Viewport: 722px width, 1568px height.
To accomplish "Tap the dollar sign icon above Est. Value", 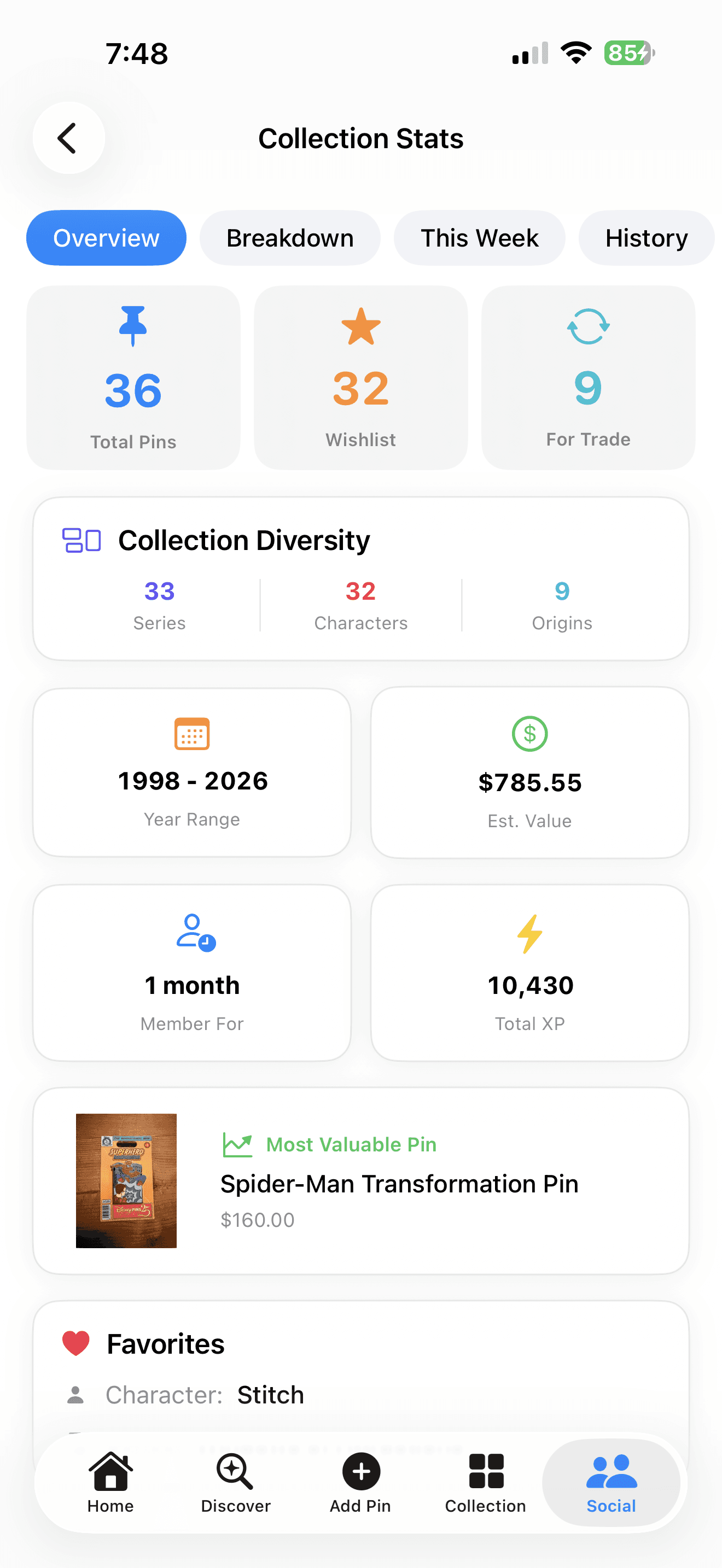I will (x=529, y=735).
